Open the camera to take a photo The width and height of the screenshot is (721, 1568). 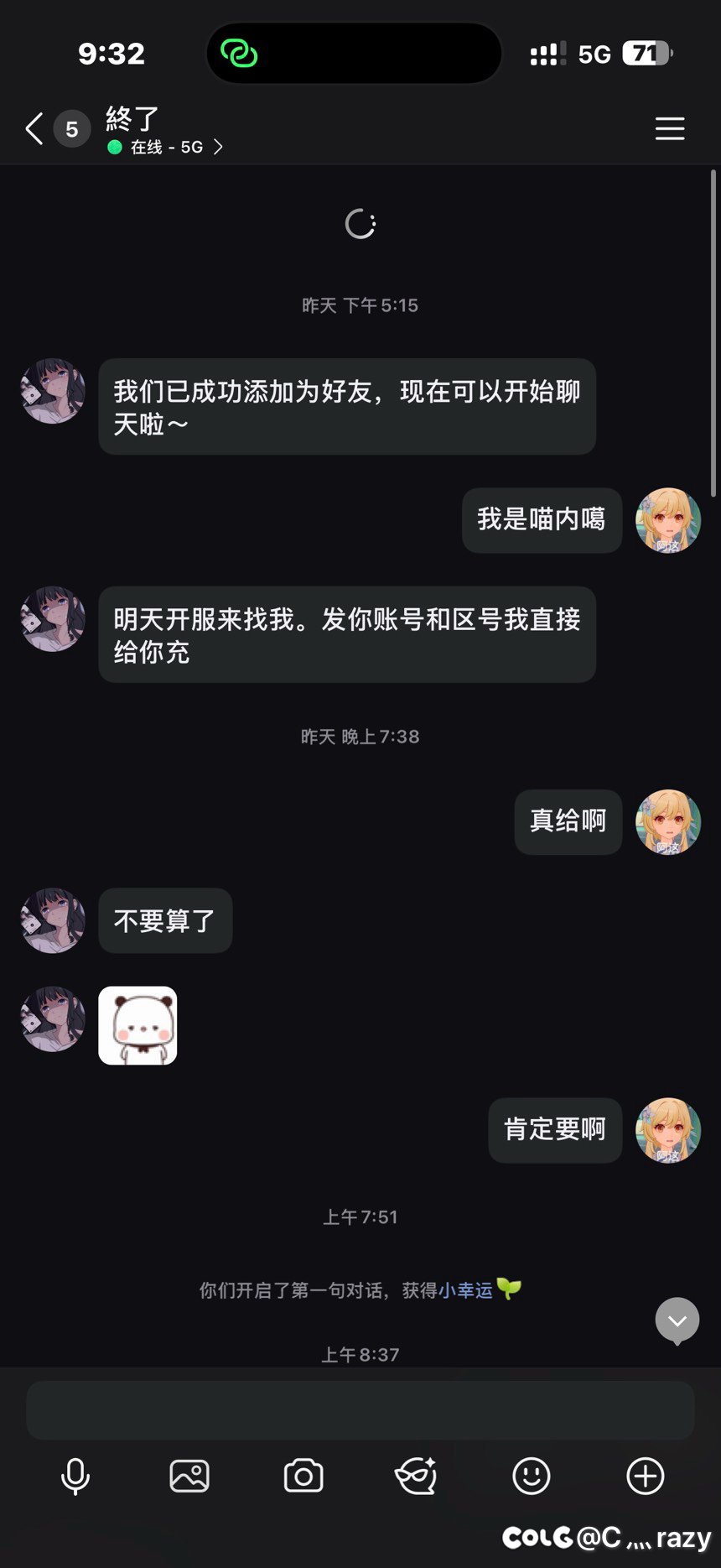(x=303, y=1476)
